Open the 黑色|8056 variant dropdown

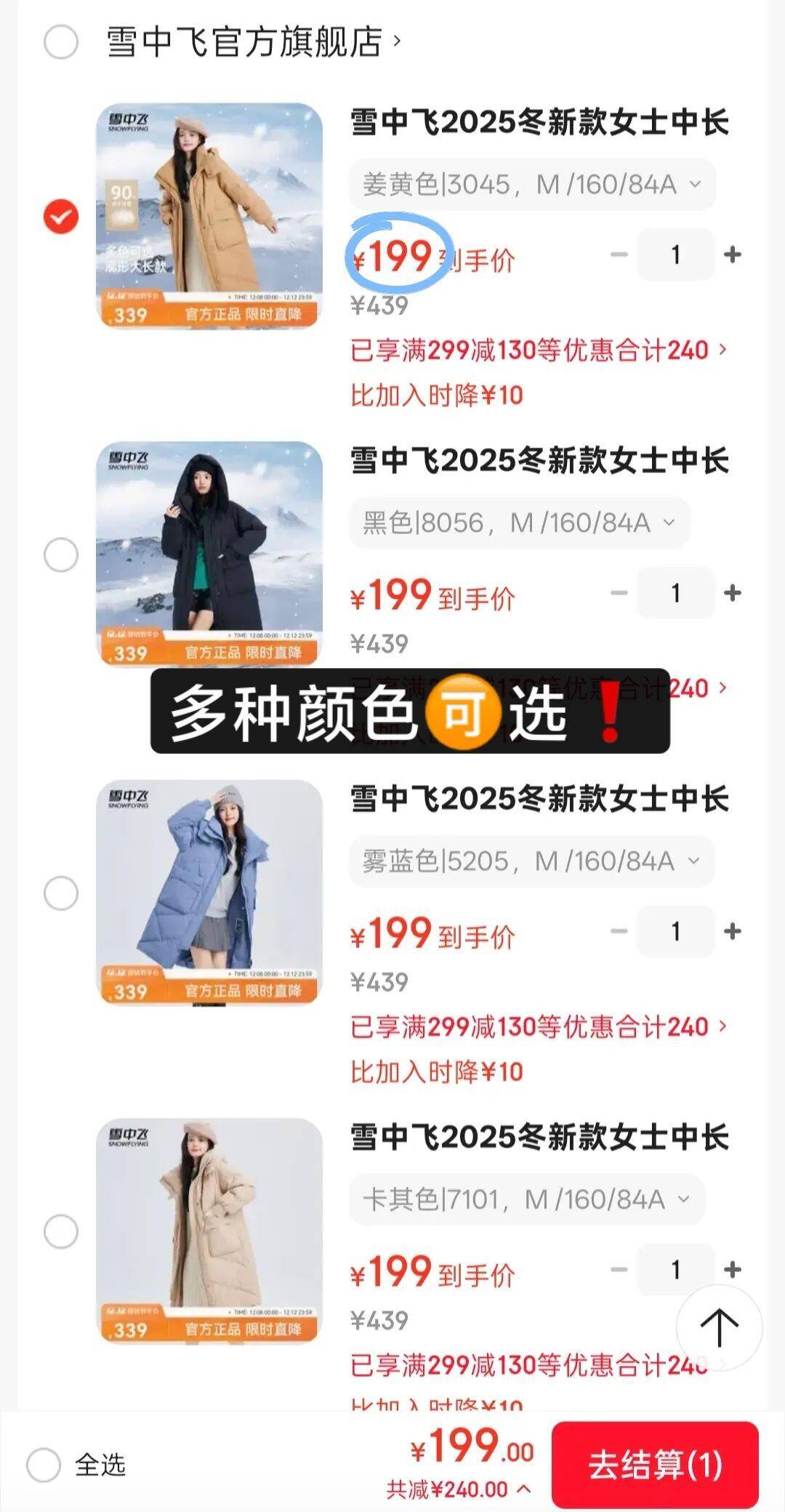[x=519, y=523]
